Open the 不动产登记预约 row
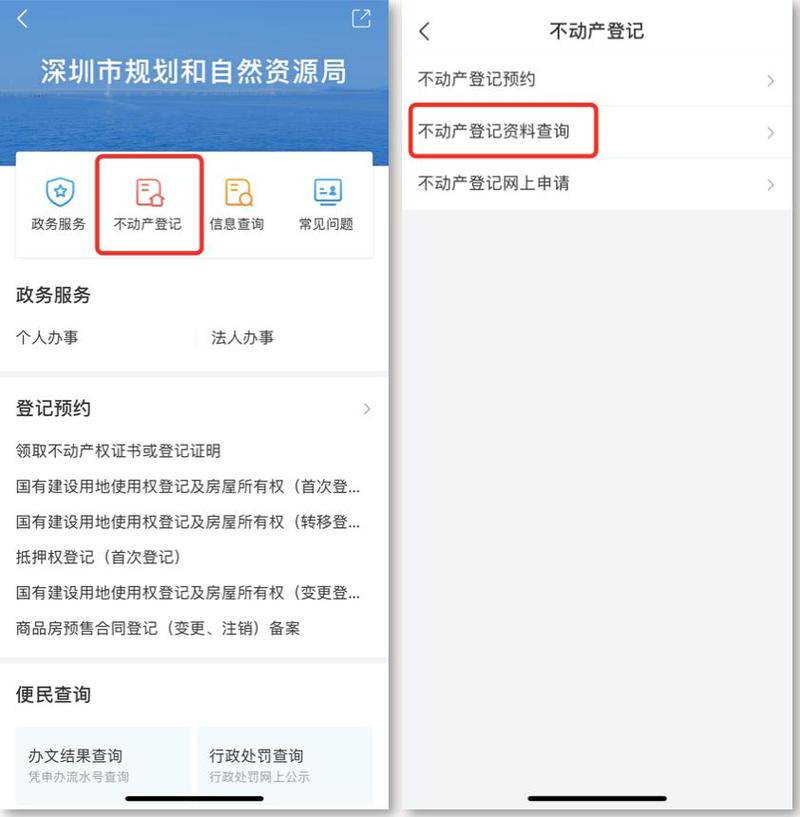This screenshot has height=817, width=800. coord(597,80)
